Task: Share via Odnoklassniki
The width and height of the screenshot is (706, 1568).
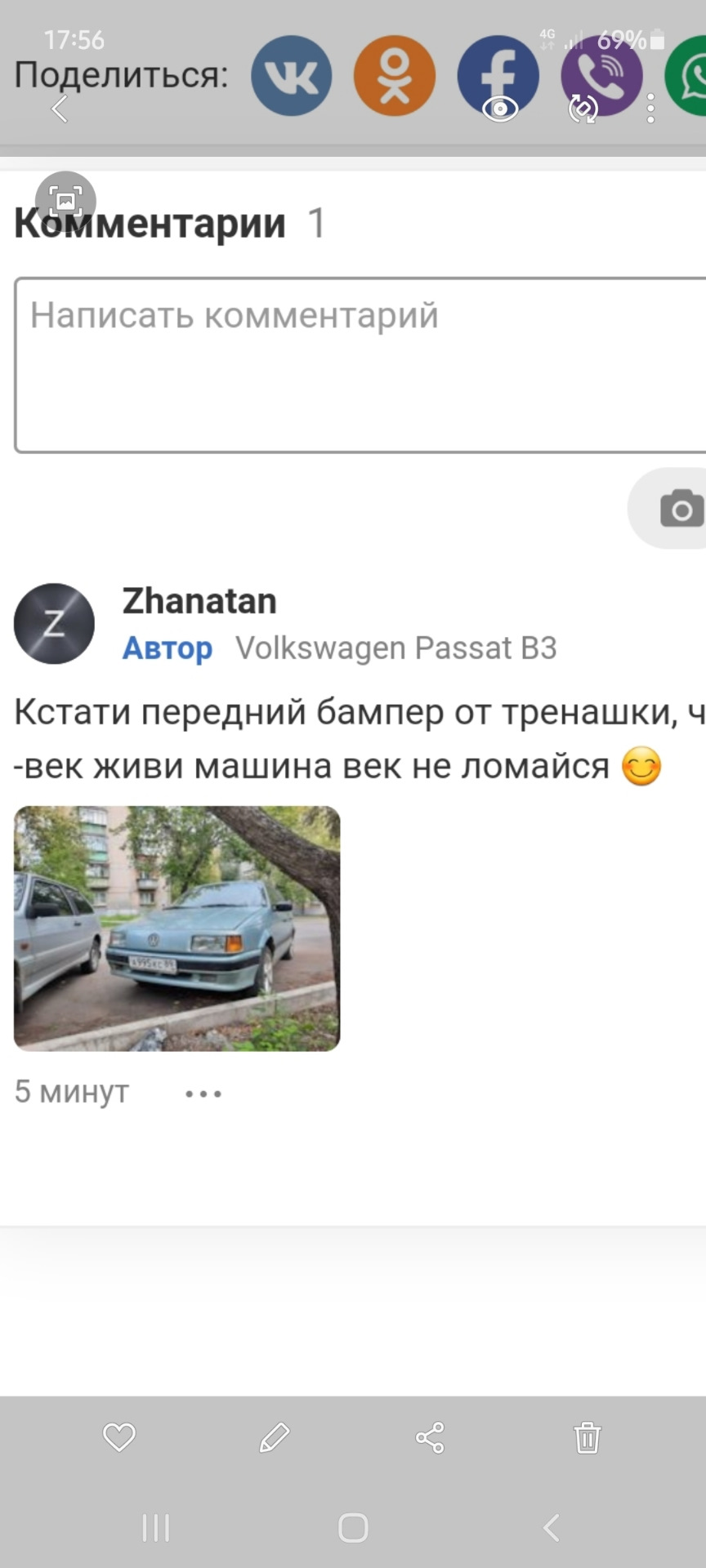Action: click(x=394, y=74)
